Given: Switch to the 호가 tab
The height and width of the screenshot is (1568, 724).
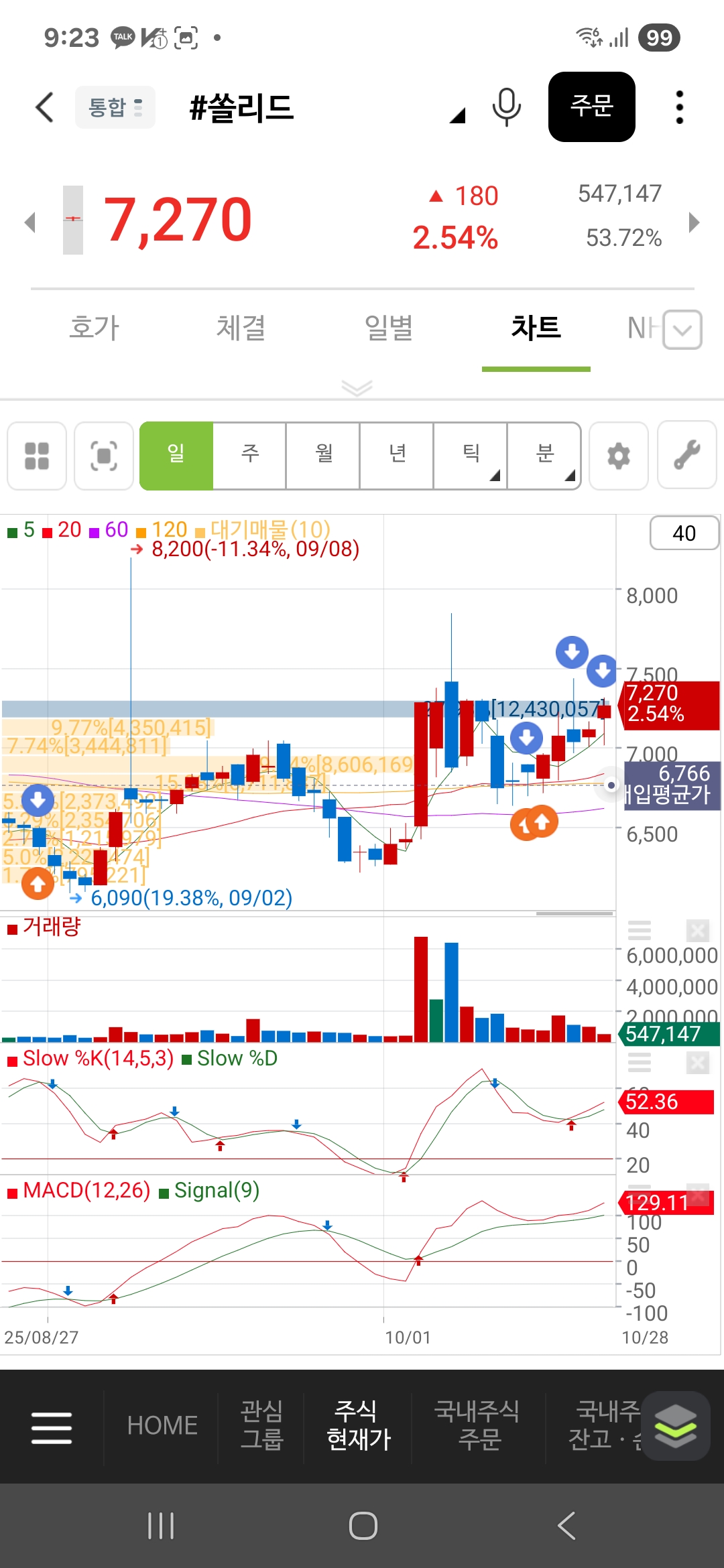Looking at the screenshot, I should click(94, 328).
